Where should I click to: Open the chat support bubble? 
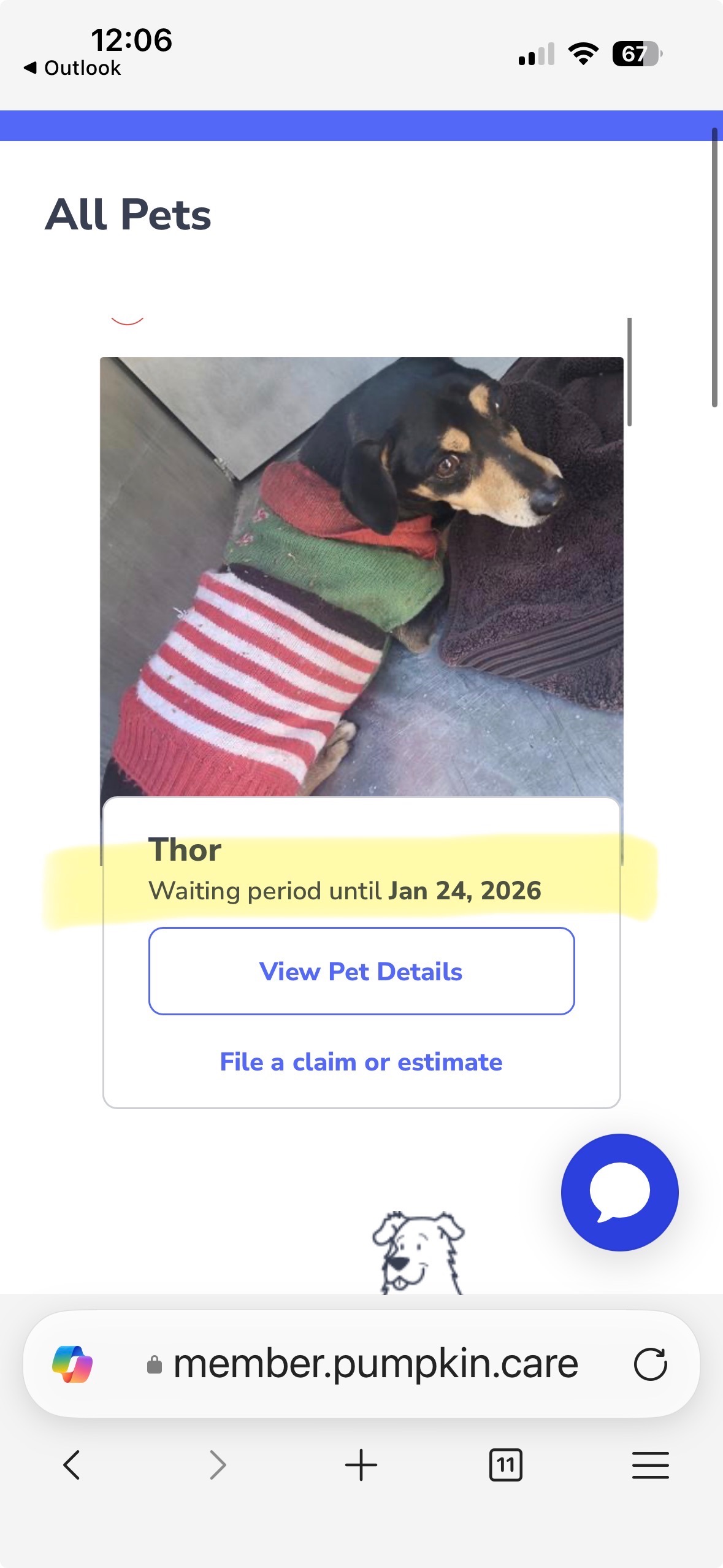(x=619, y=1192)
